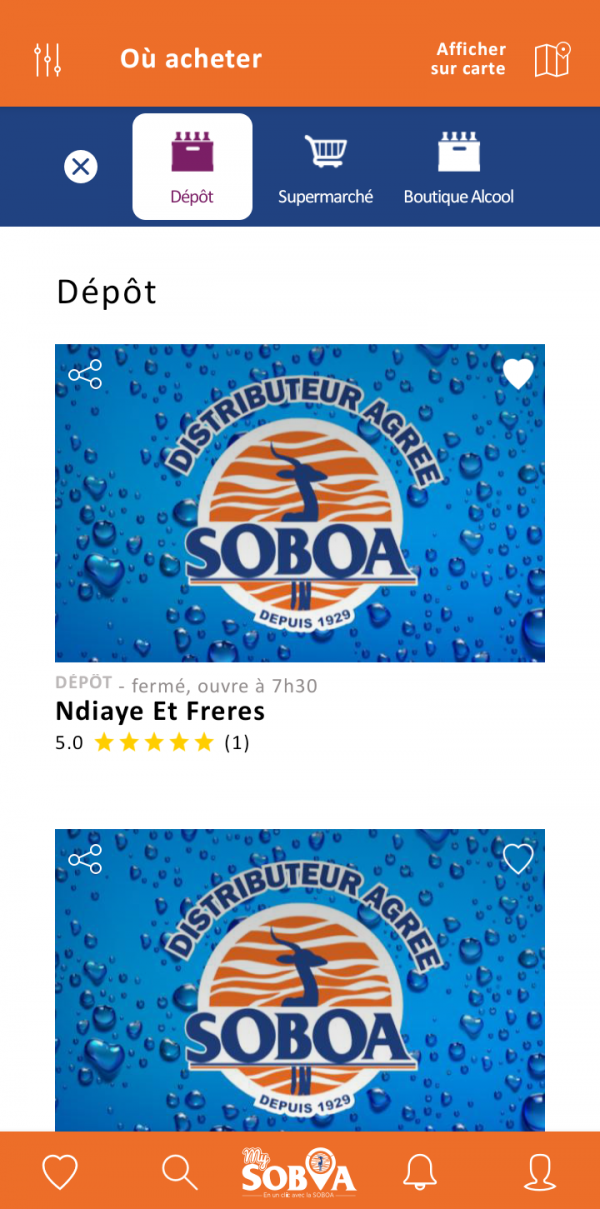Share the second depot listing
The height and width of the screenshot is (1209, 600).
(85, 859)
